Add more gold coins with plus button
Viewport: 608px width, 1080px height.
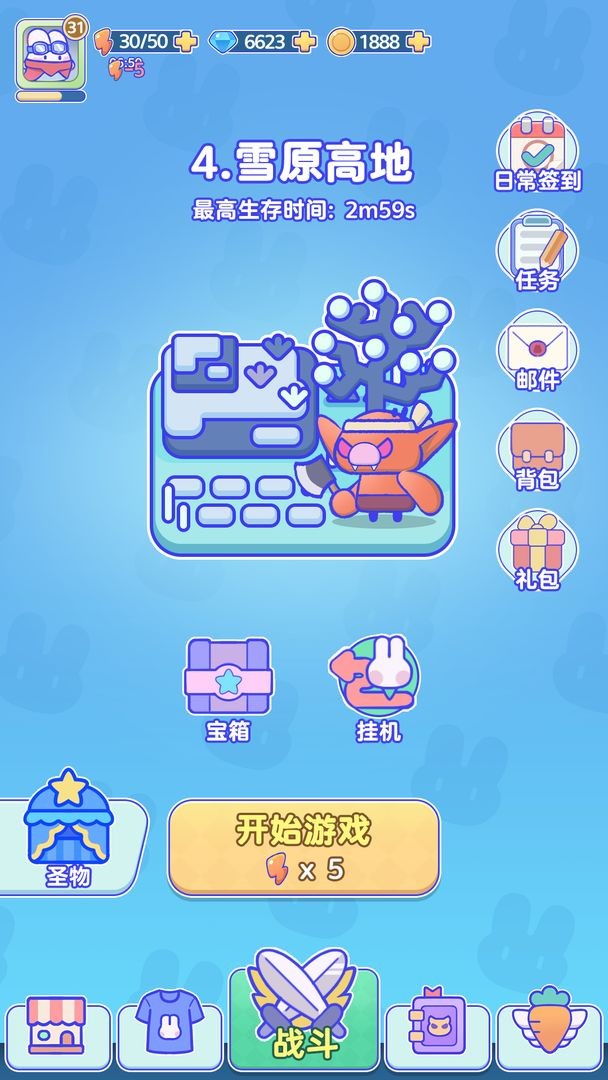point(419,42)
